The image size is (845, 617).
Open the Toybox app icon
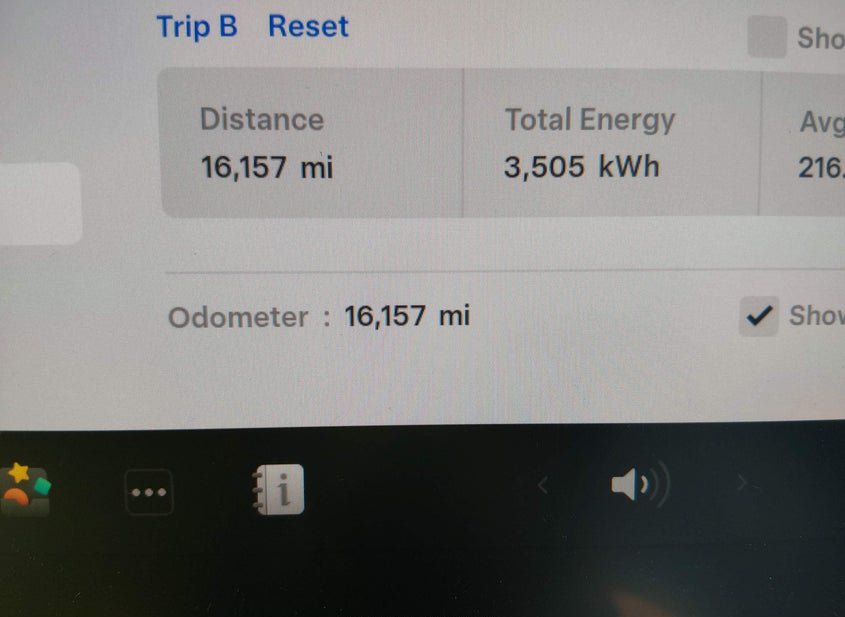click(x=26, y=489)
